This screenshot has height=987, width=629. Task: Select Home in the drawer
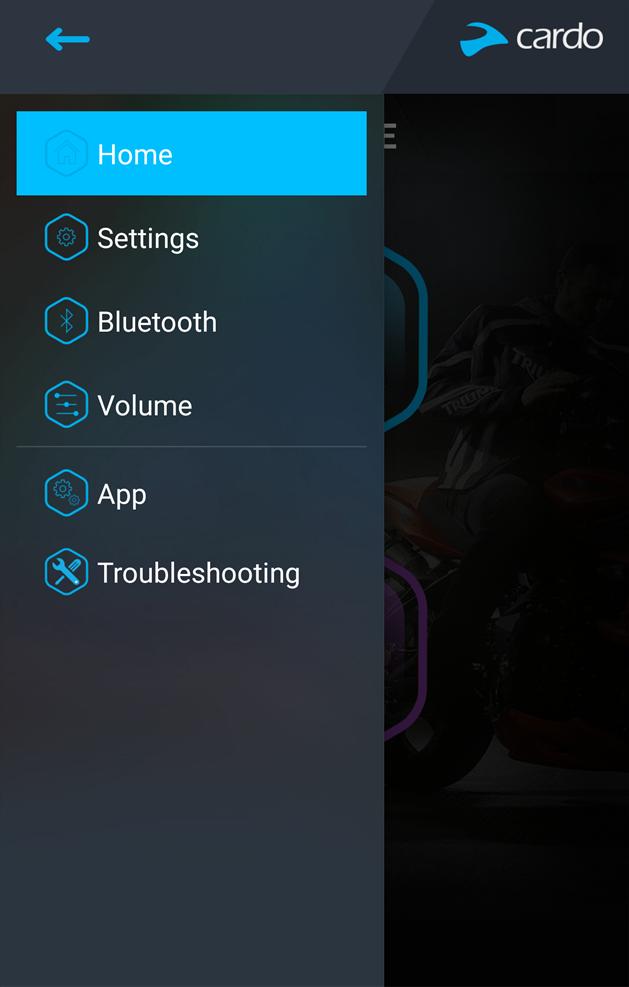(191, 154)
